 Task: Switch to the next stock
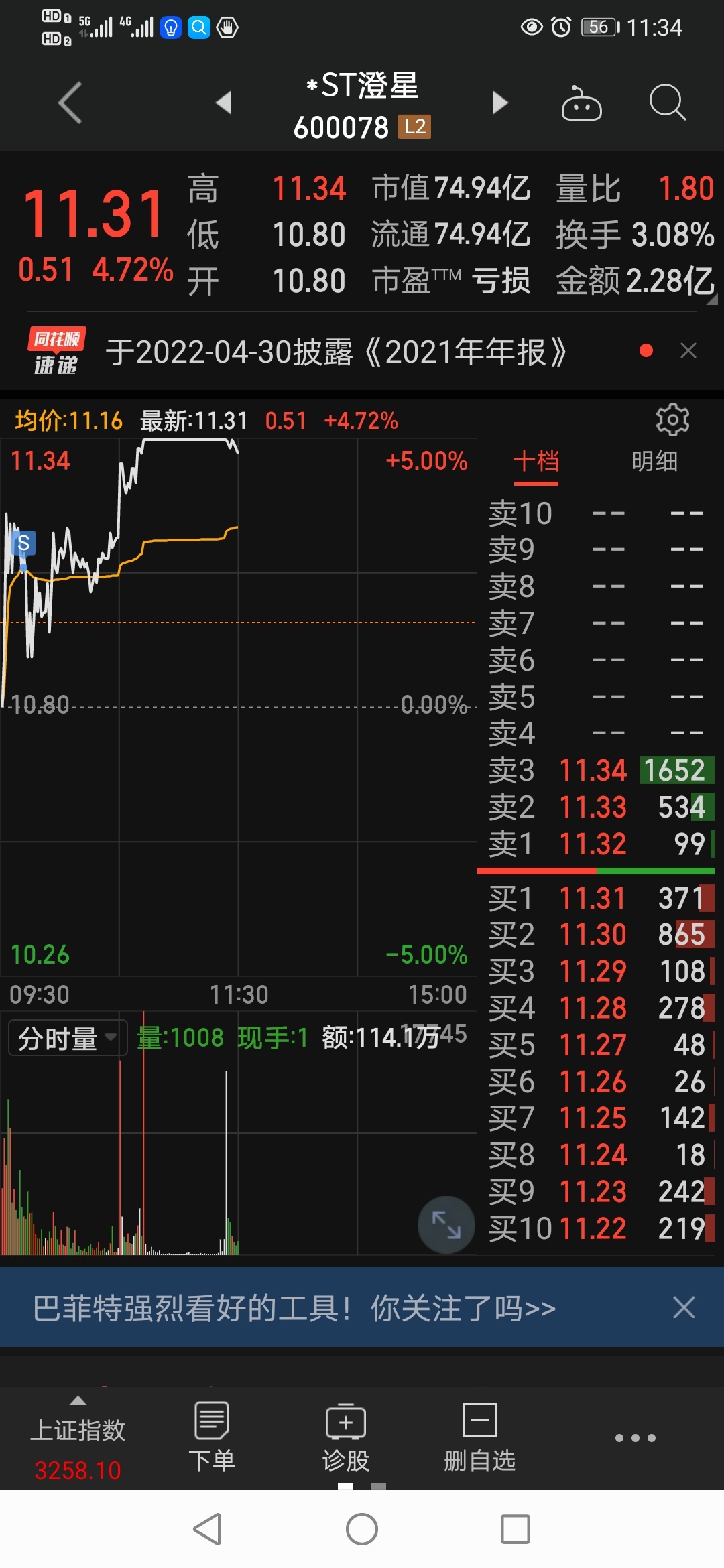pos(500,103)
